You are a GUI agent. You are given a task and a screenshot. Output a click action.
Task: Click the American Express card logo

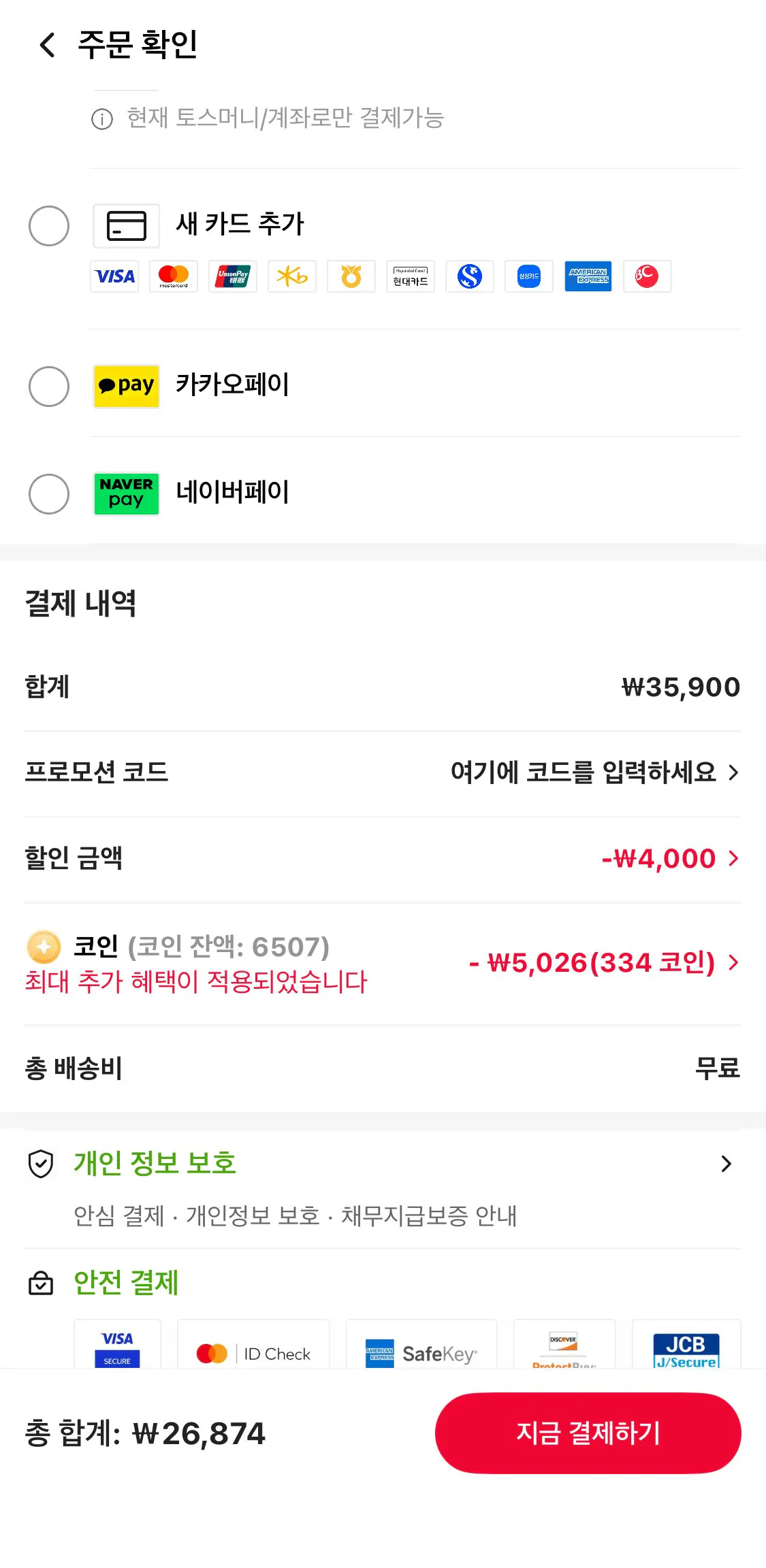click(588, 276)
